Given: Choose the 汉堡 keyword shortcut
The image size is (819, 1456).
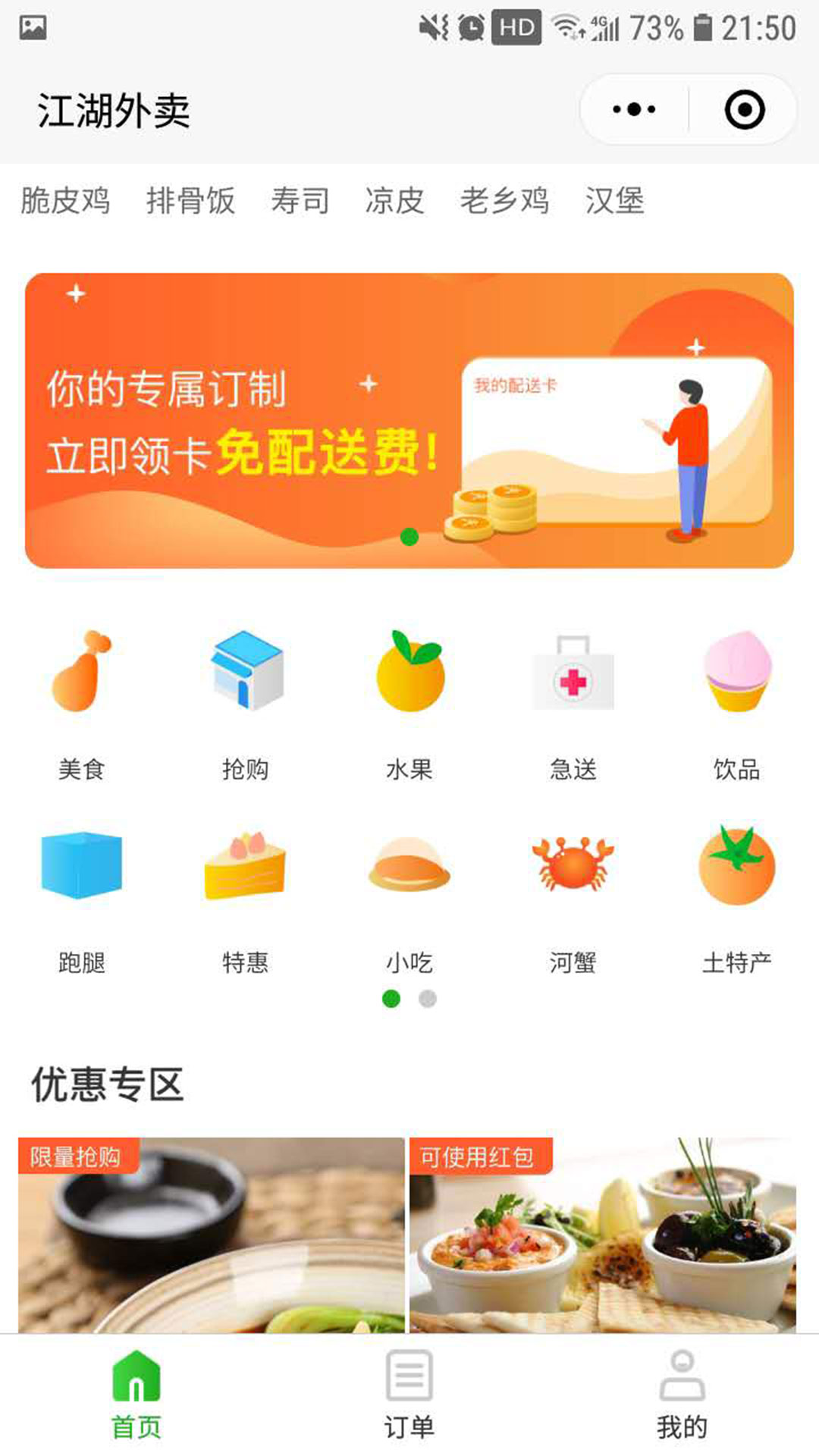Looking at the screenshot, I should (x=615, y=201).
